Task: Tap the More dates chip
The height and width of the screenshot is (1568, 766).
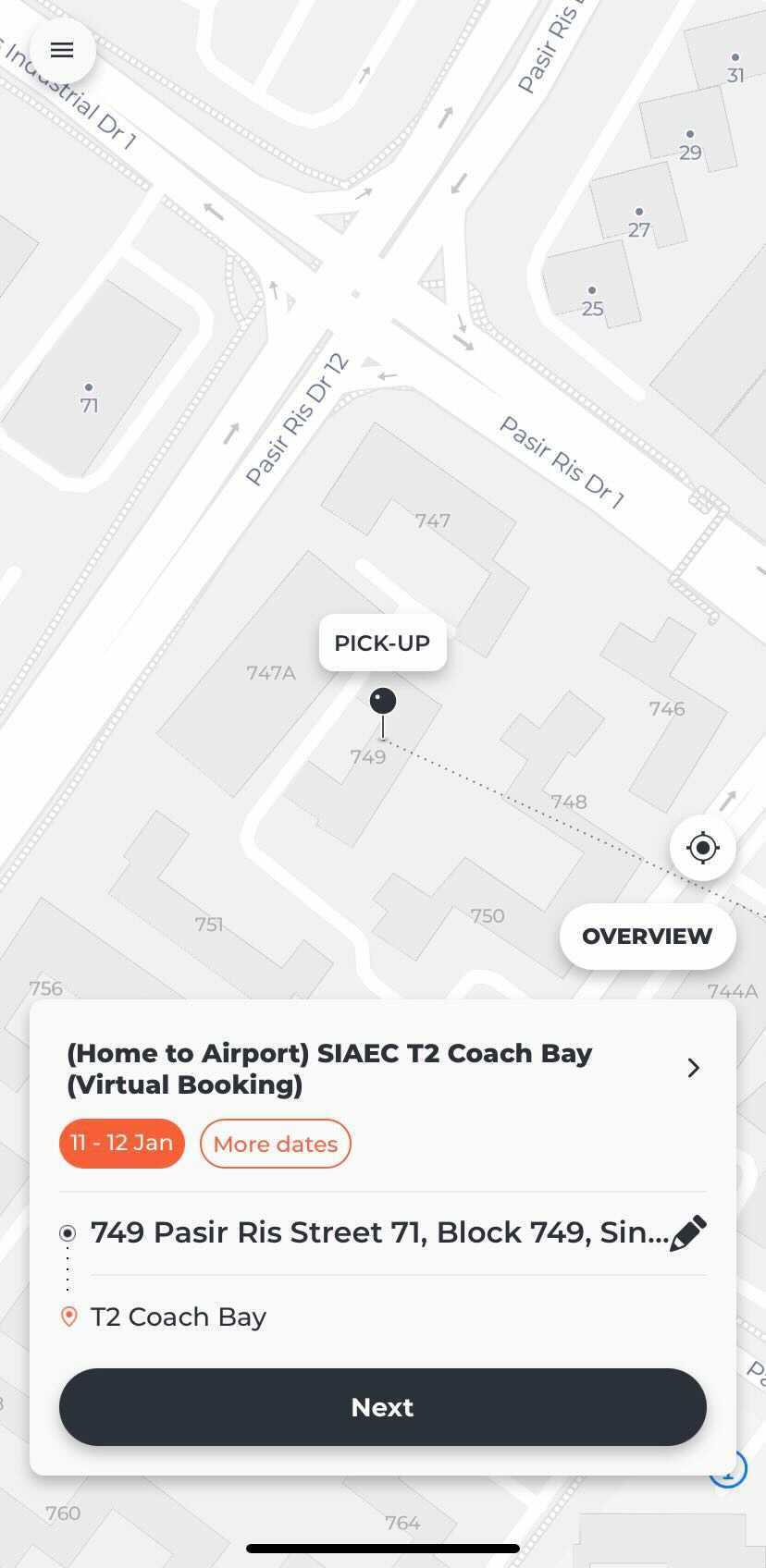Action: point(275,1144)
